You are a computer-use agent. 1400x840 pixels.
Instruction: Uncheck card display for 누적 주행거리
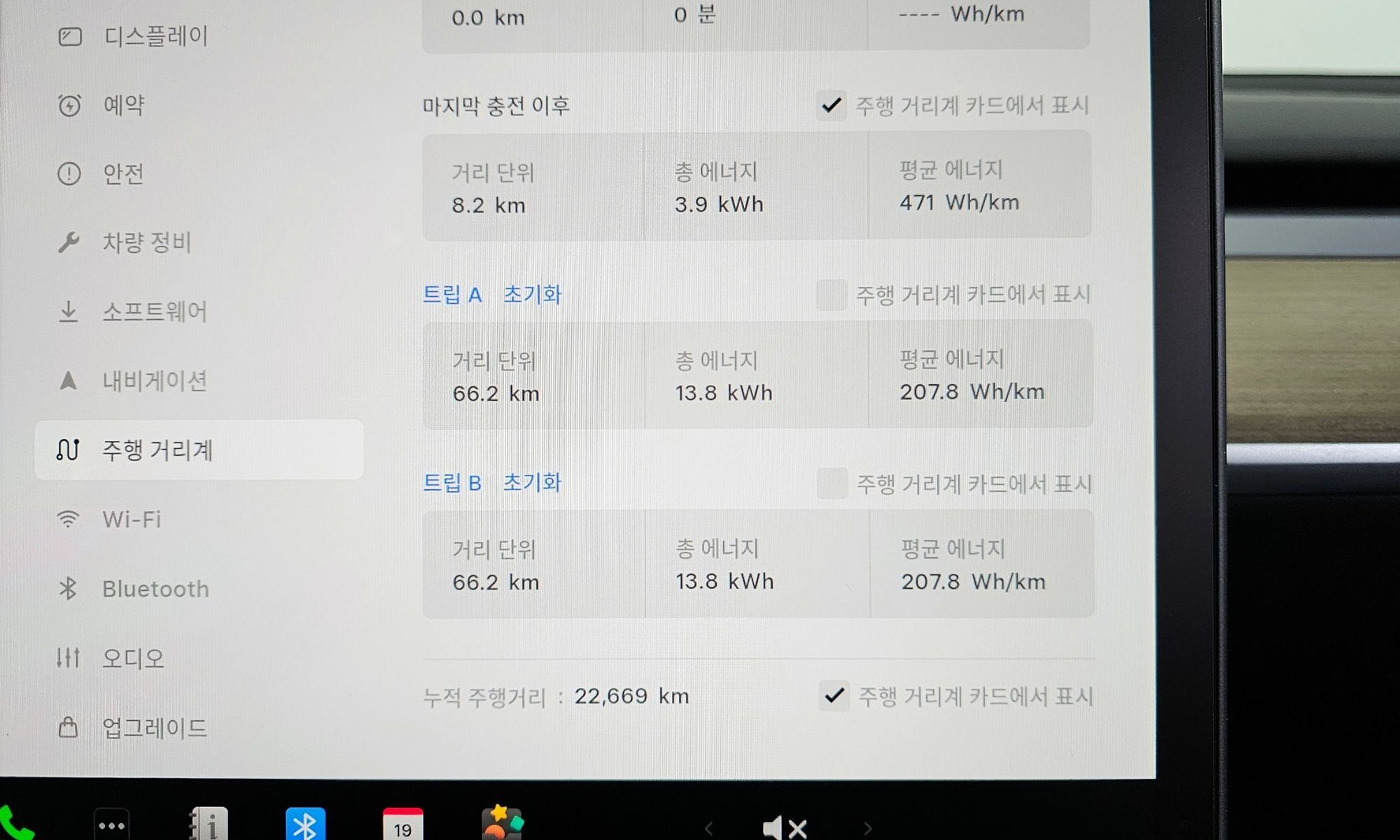(x=834, y=696)
